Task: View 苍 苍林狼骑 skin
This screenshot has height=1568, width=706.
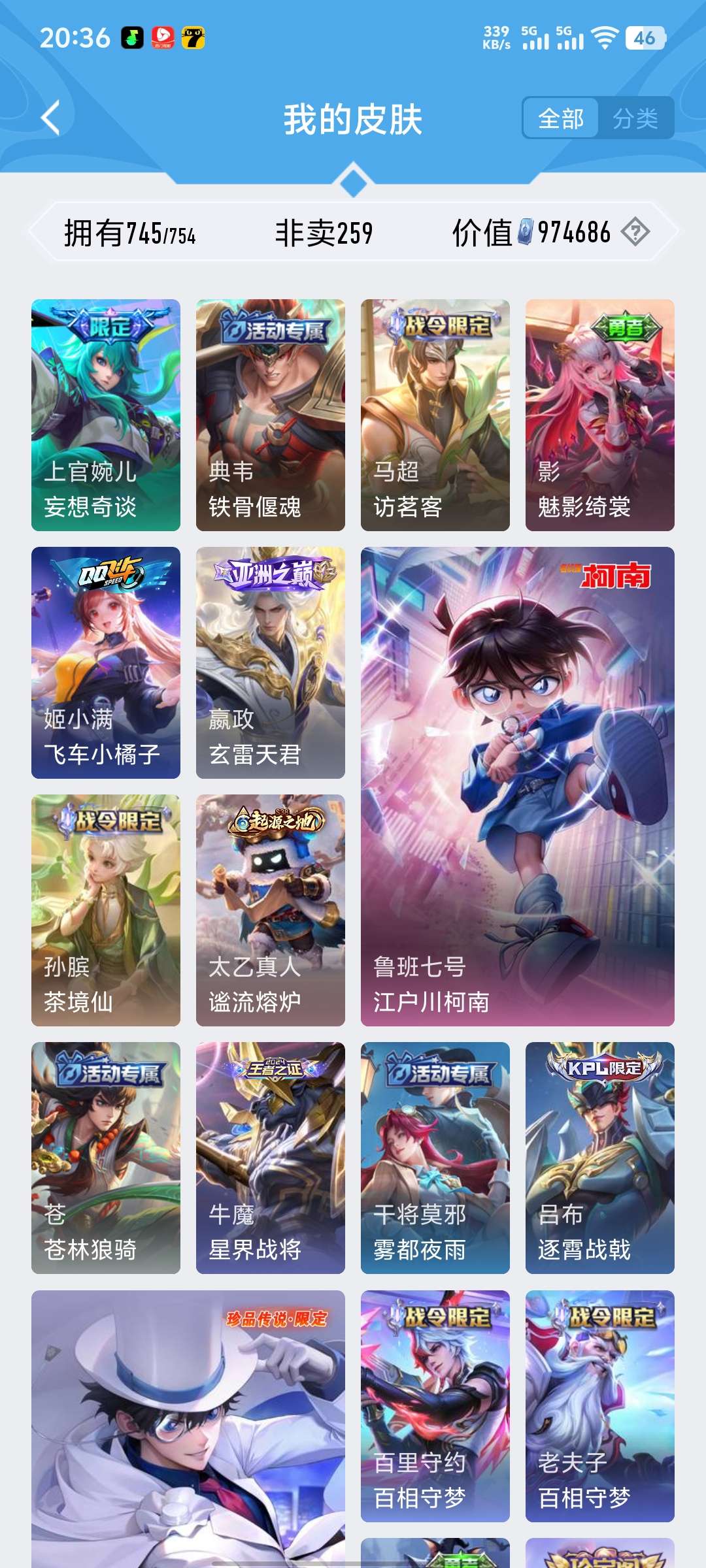Action: pyautogui.click(x=106, y=1158)
